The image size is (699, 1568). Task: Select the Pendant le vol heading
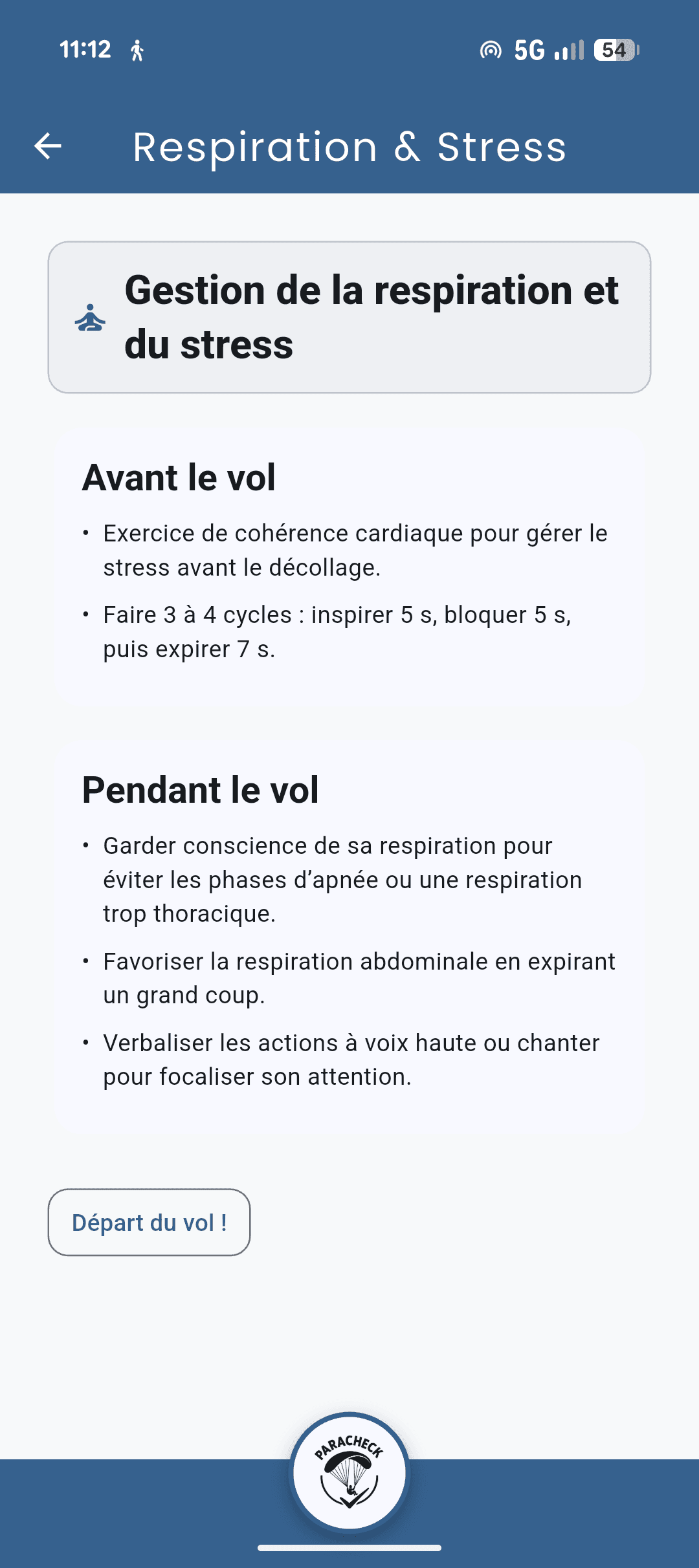tap(201, 789)
